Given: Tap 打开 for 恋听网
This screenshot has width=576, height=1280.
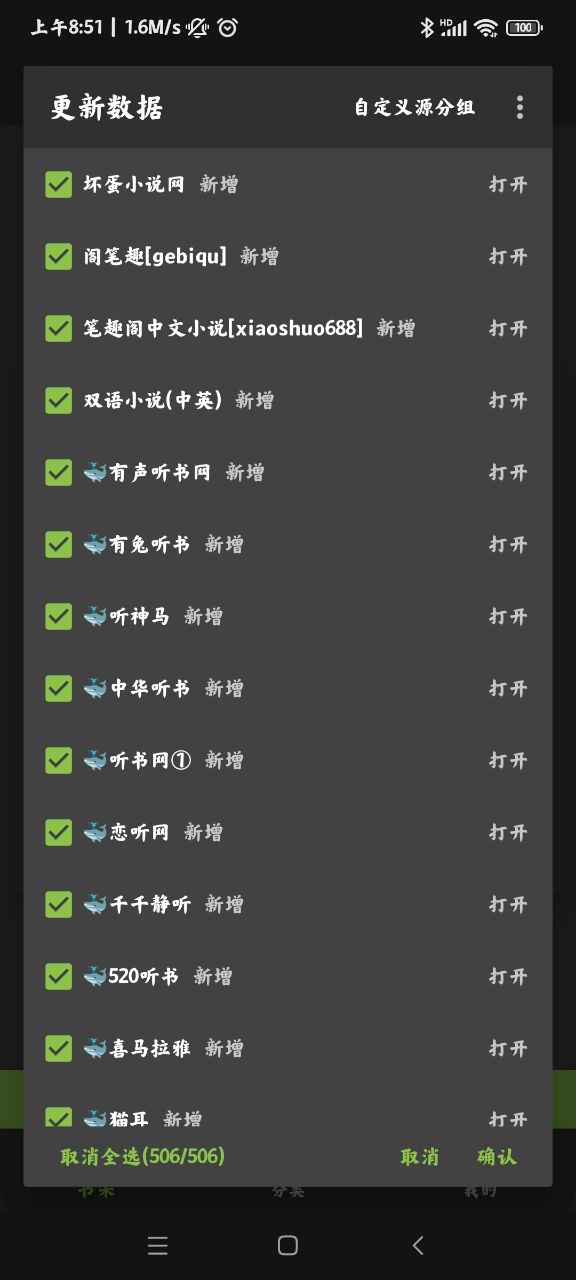Looking at the screenshot, I should point(508,832).
